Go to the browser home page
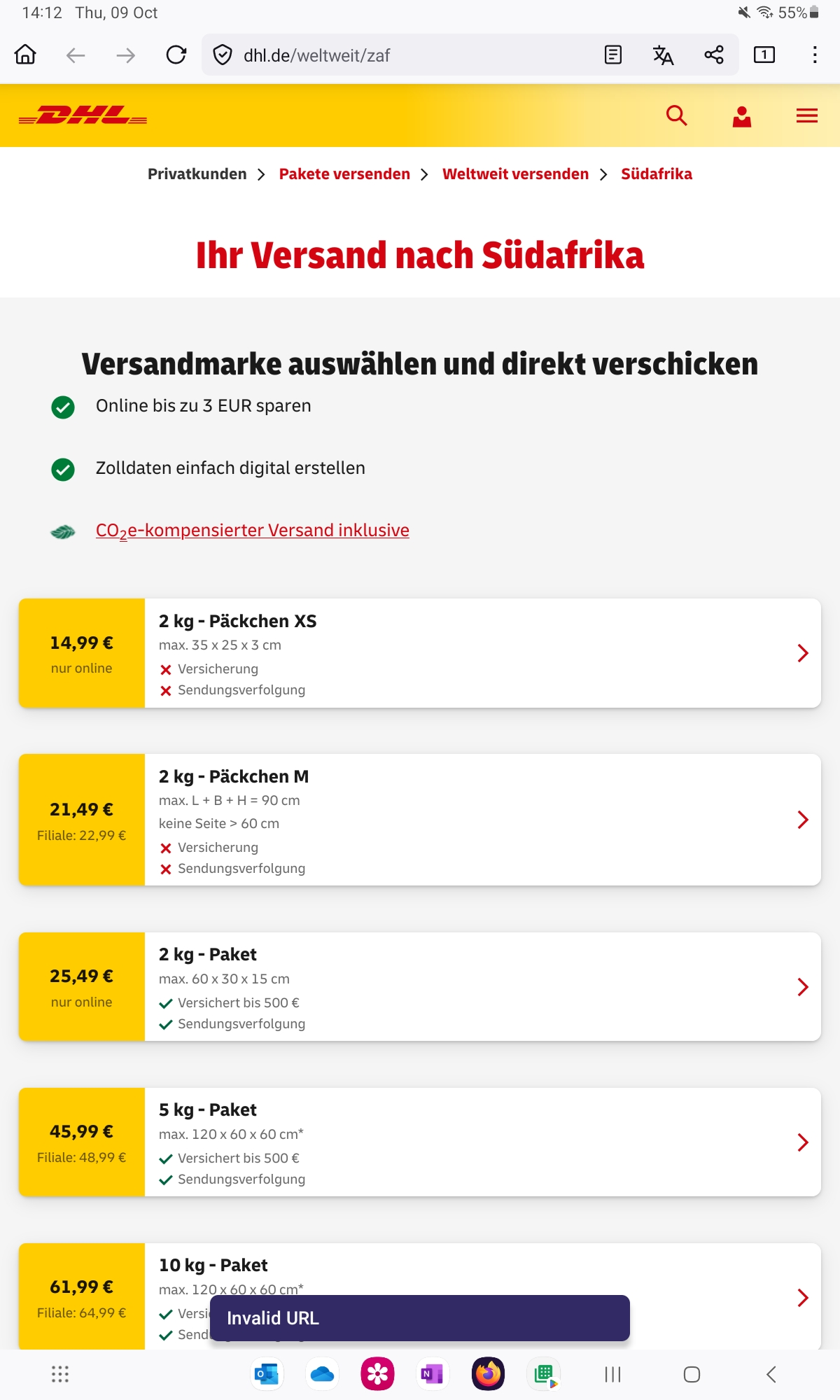Screen dimensions: 840x1400 26,55
